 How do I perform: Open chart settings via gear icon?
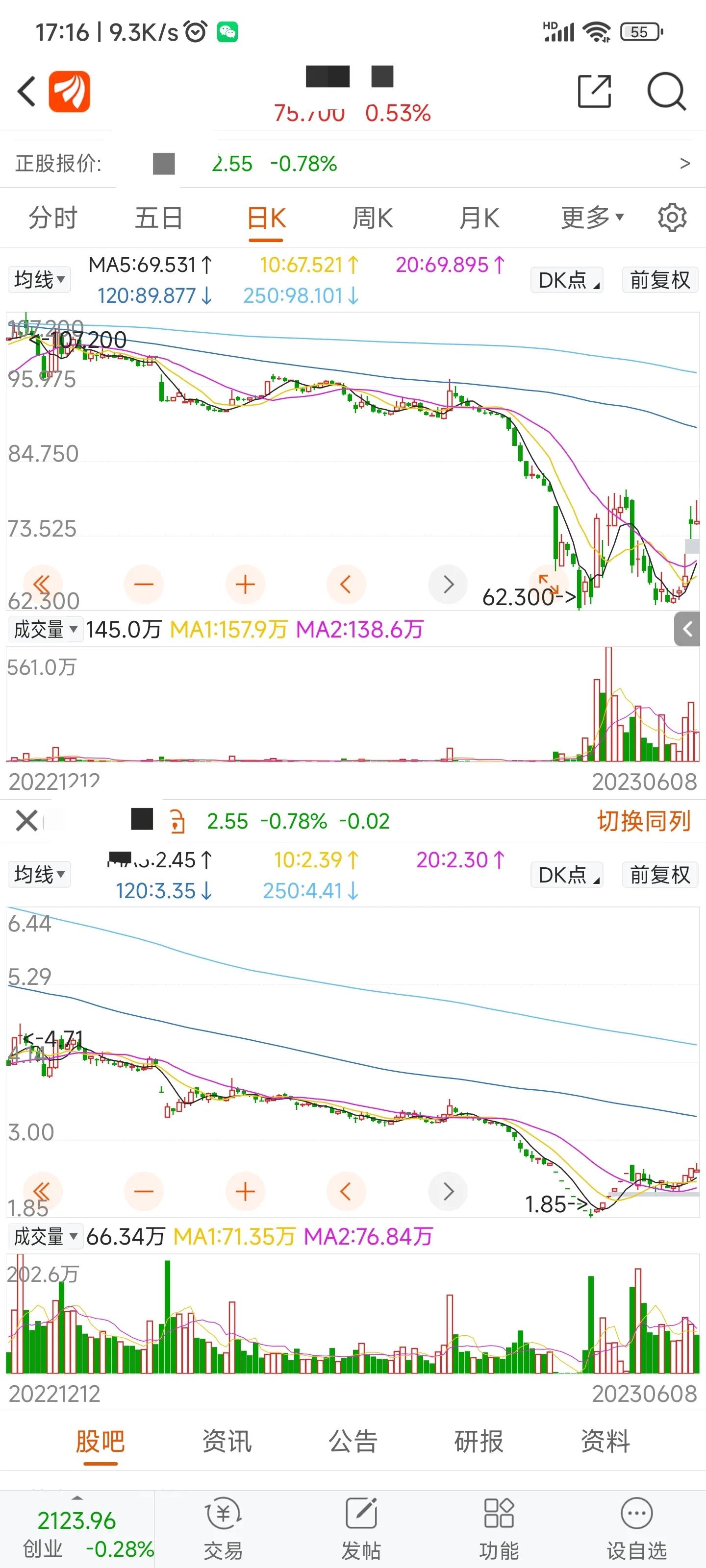[x=672, y=217]
